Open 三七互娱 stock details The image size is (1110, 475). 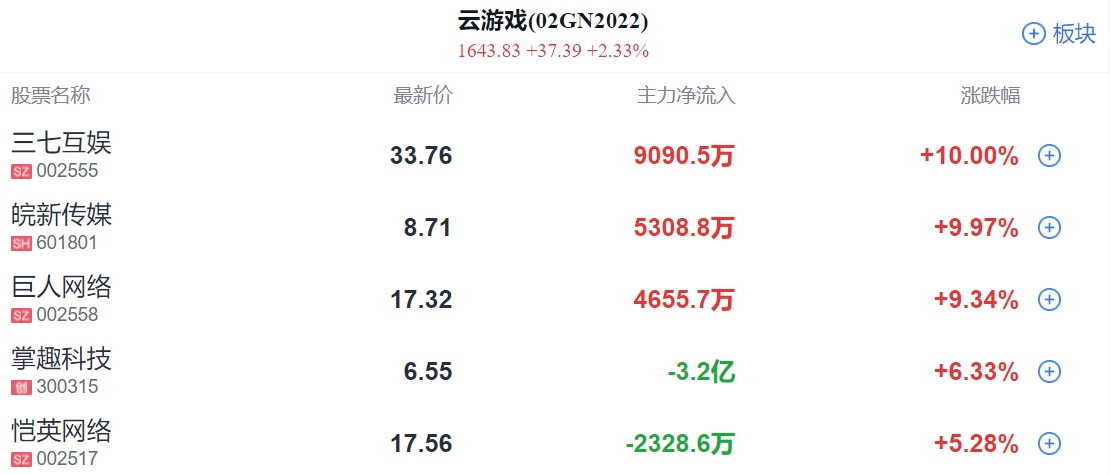(62, 142)
